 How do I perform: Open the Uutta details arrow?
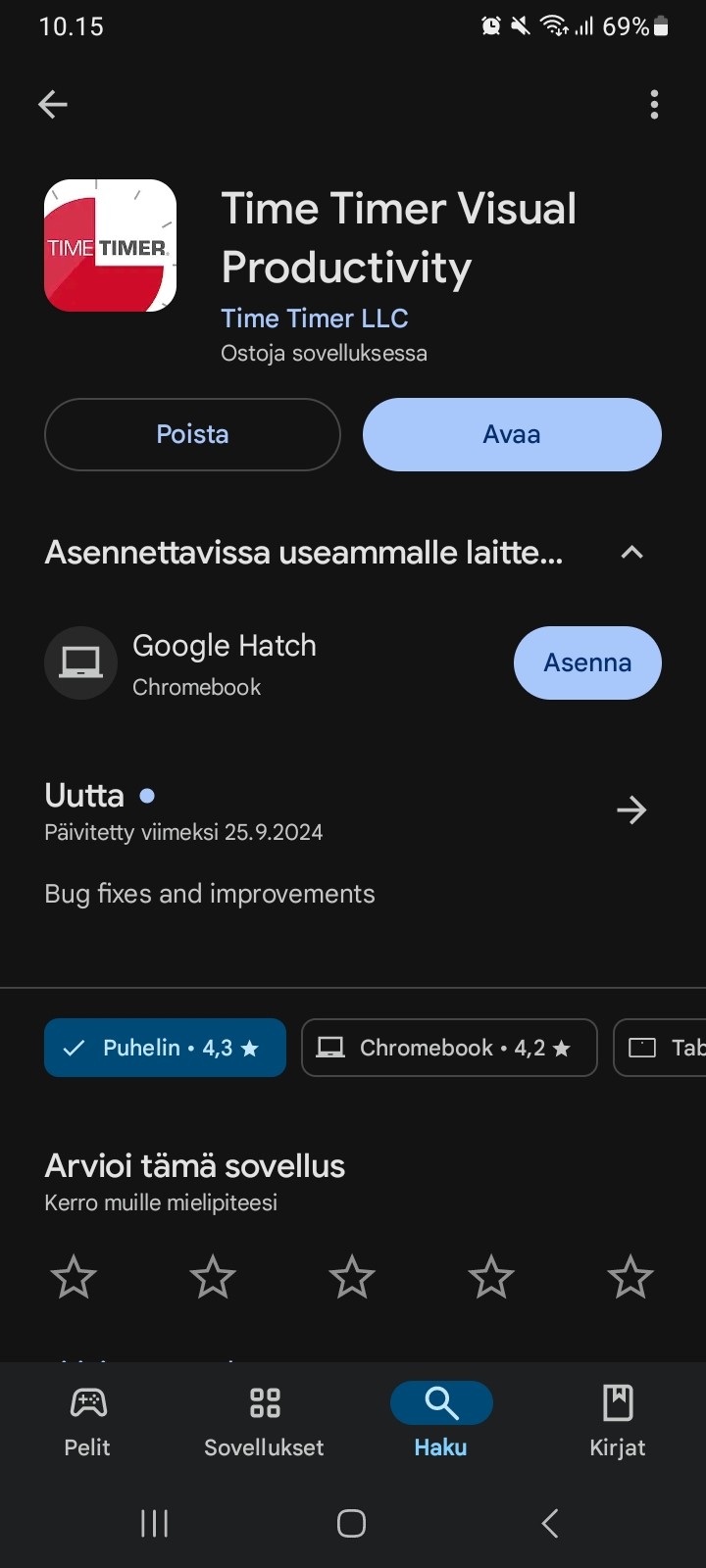tap(631, 810)
